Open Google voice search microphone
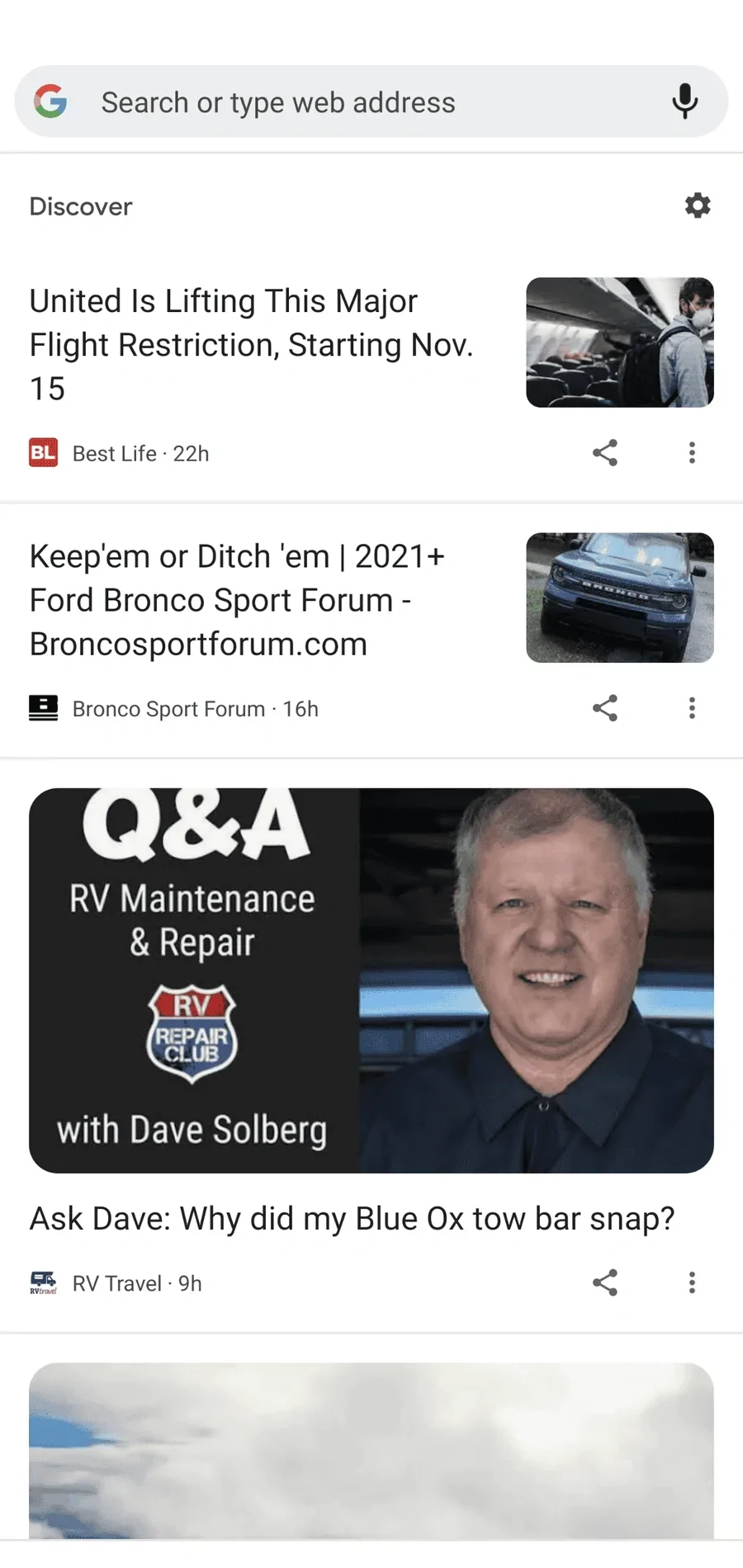This screenshot has width=743, height=1568. 685,102
